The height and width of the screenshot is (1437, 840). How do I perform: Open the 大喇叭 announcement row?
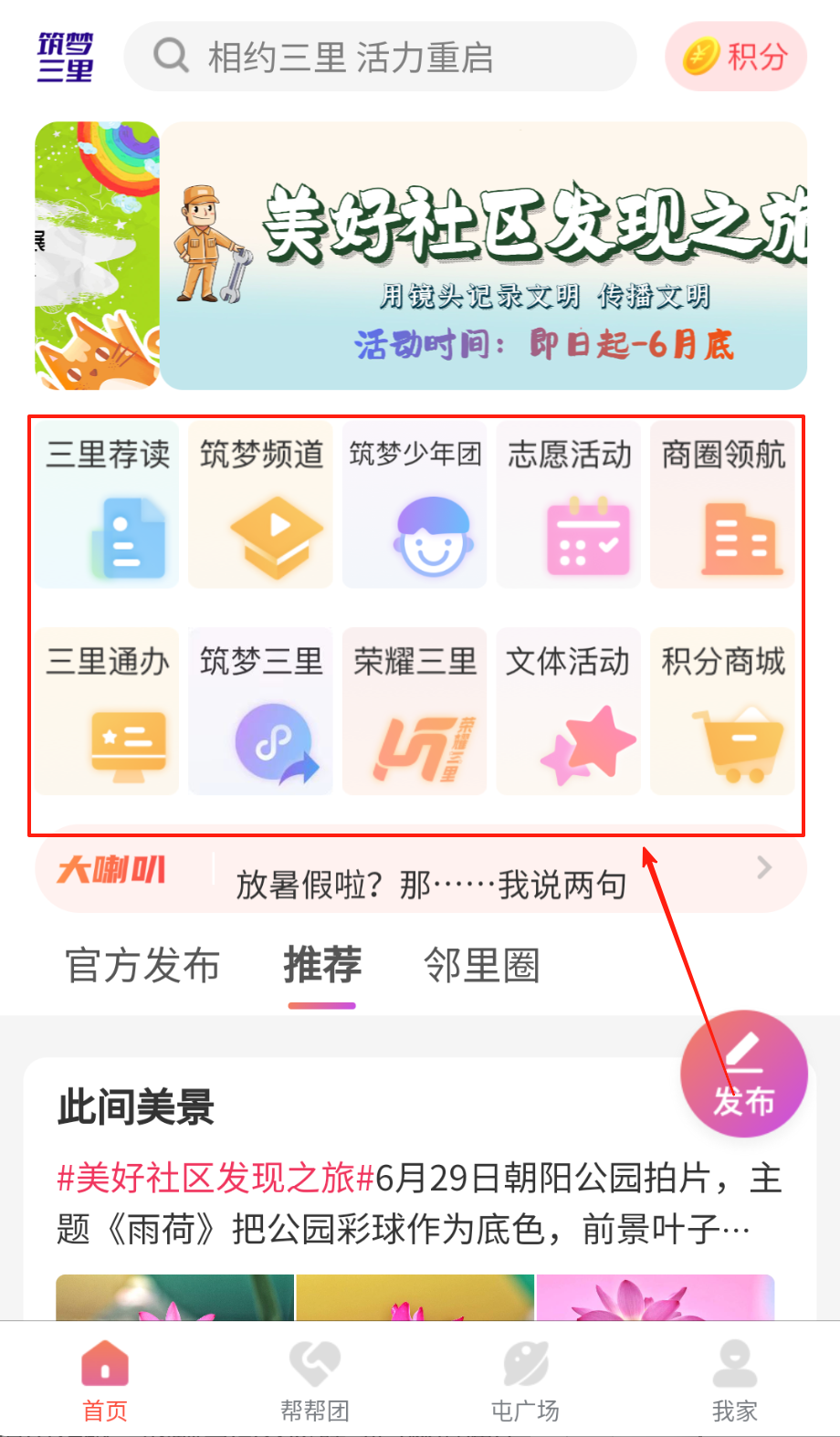pyautogui.click(x=420, y=875)
